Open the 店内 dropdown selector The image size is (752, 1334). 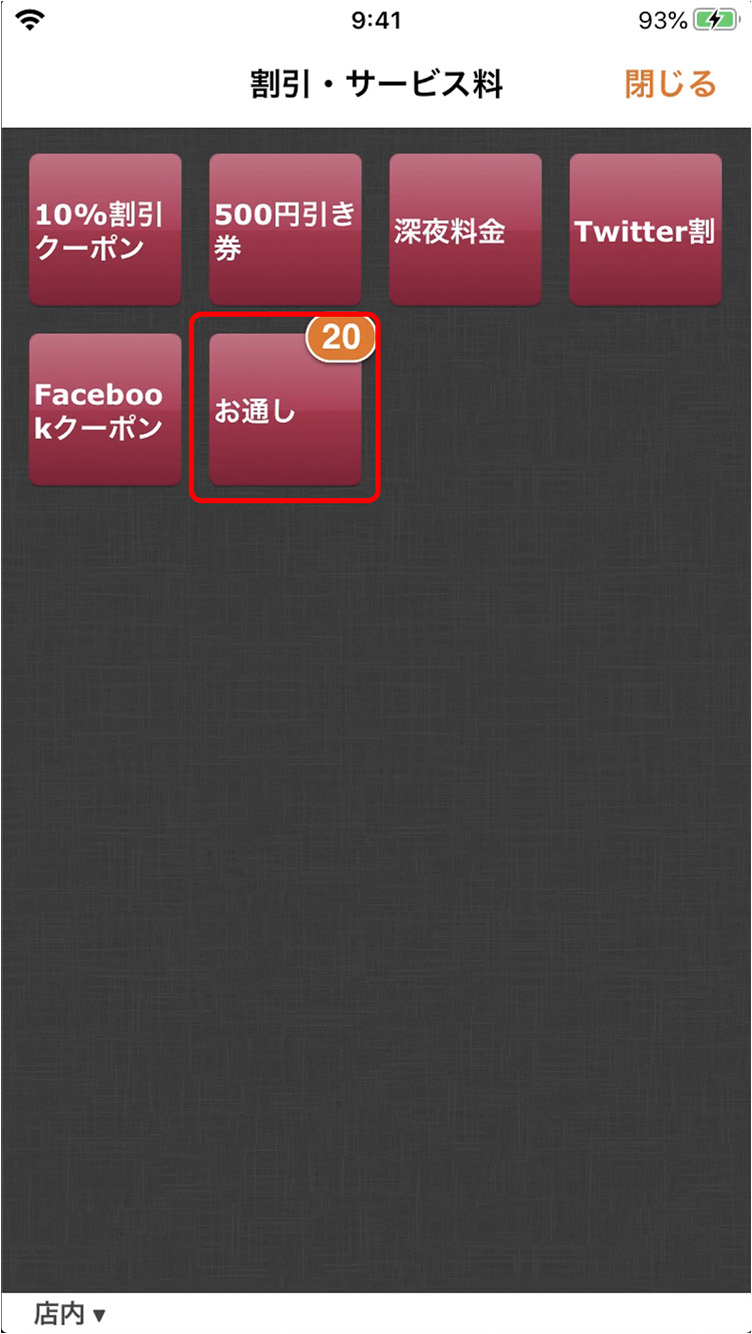point(70,1313)
